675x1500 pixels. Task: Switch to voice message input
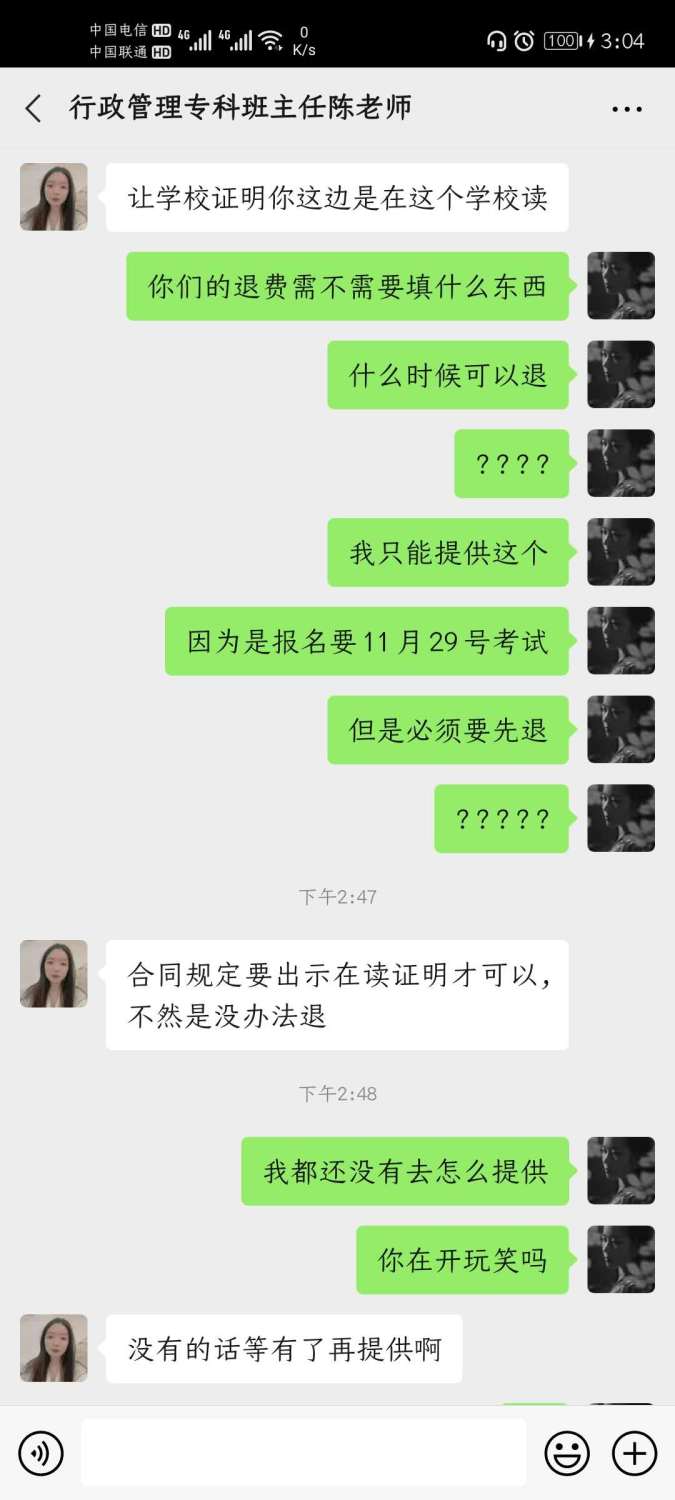[x=41, y=1453]
